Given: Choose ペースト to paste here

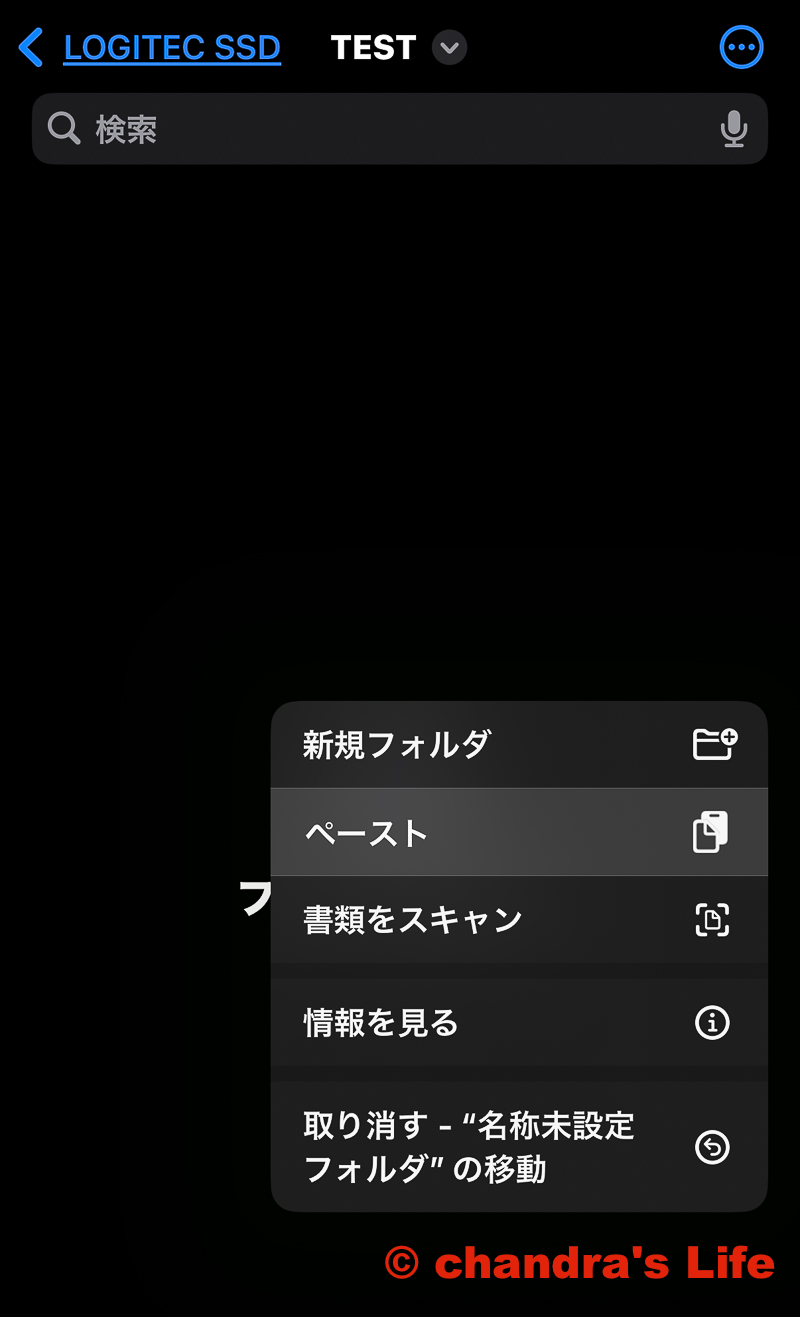Looking at the screenshot, I should [519, 832].
